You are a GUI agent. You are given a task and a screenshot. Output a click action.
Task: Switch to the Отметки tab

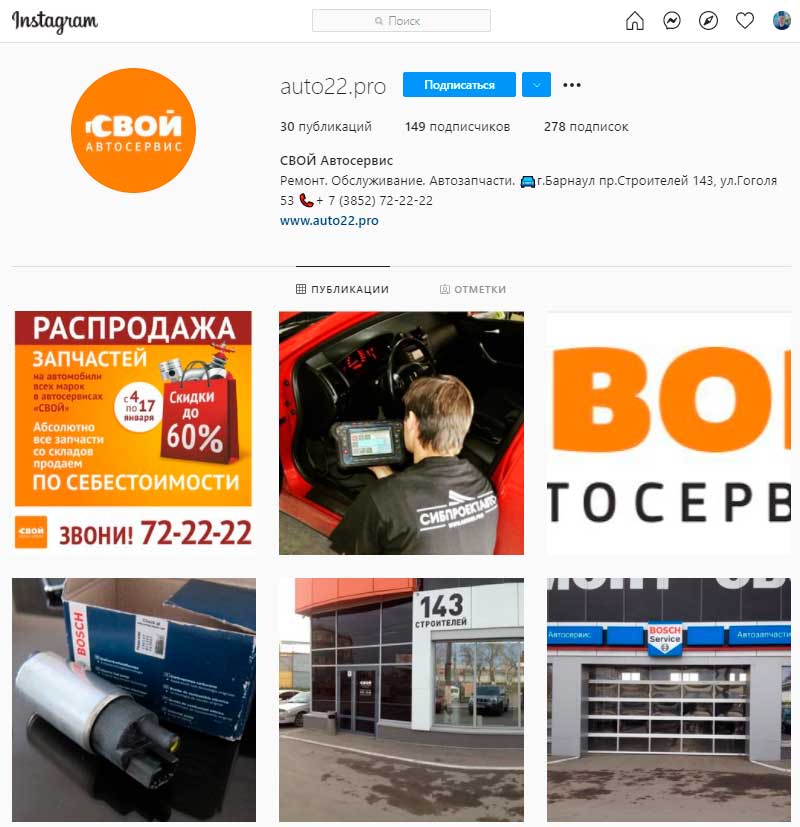[473, 289]
